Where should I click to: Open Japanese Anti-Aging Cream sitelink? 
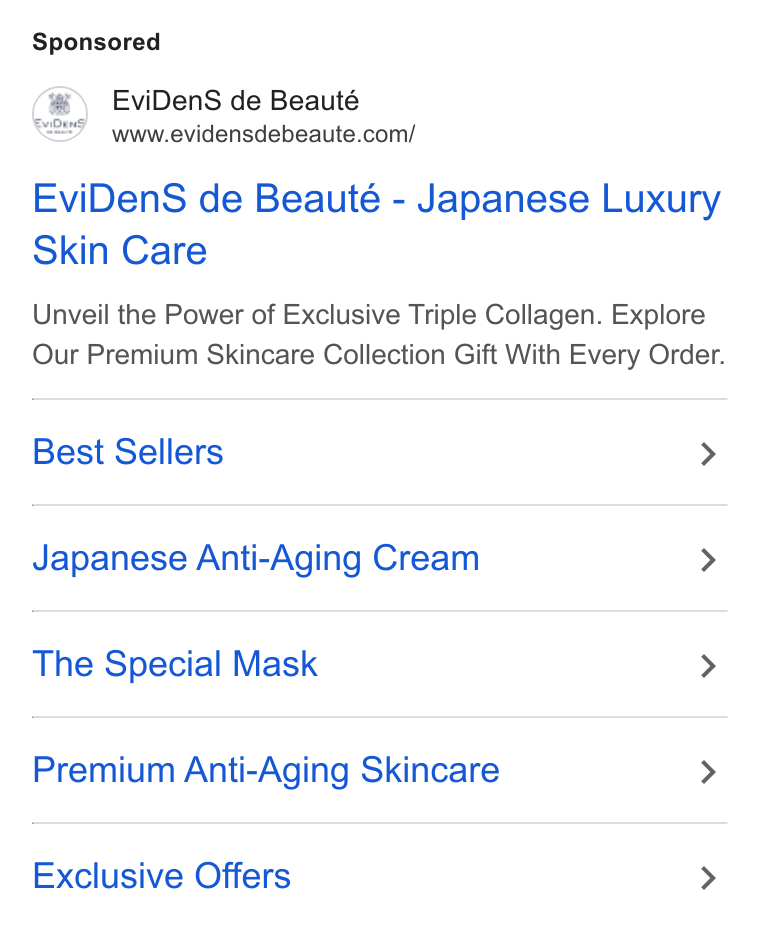coord(379,559)
